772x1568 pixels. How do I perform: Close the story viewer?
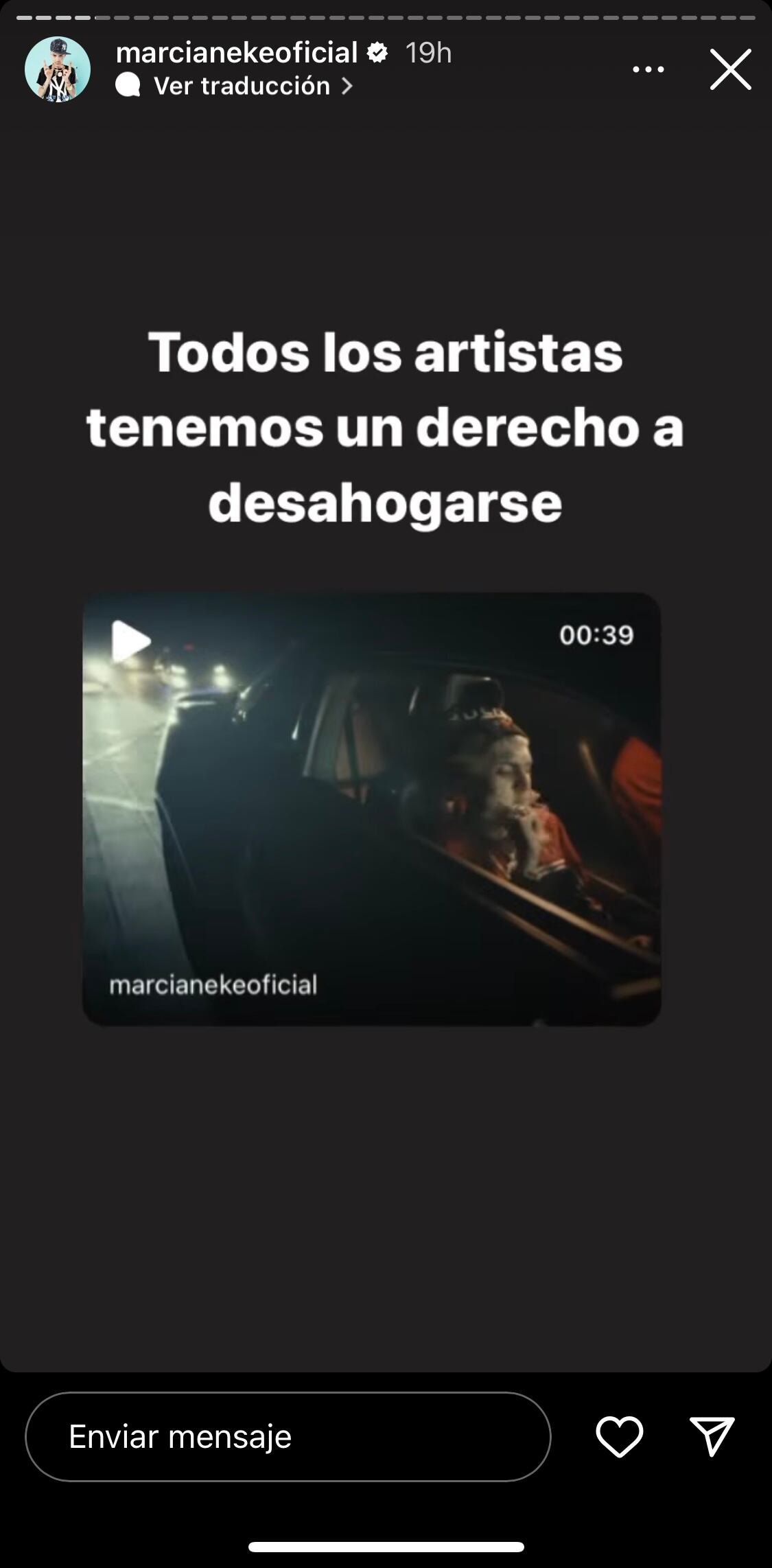[x=730, y=69]
